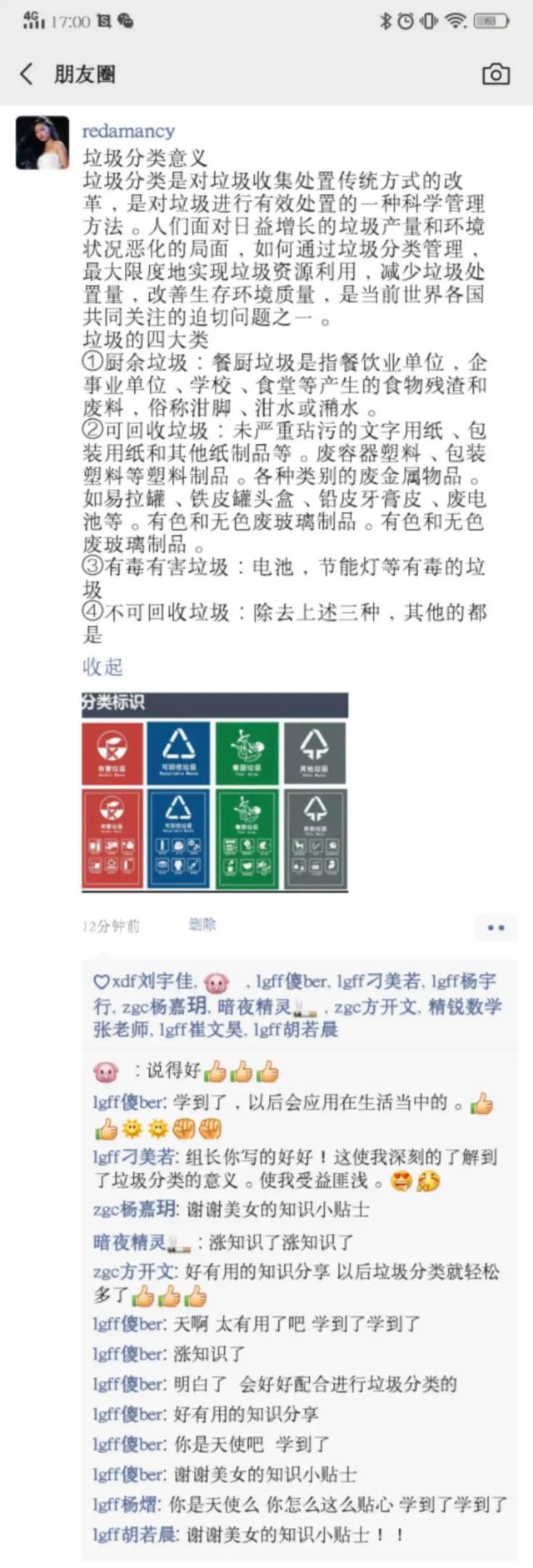Open redamancy's profile picture

[42, 142]
